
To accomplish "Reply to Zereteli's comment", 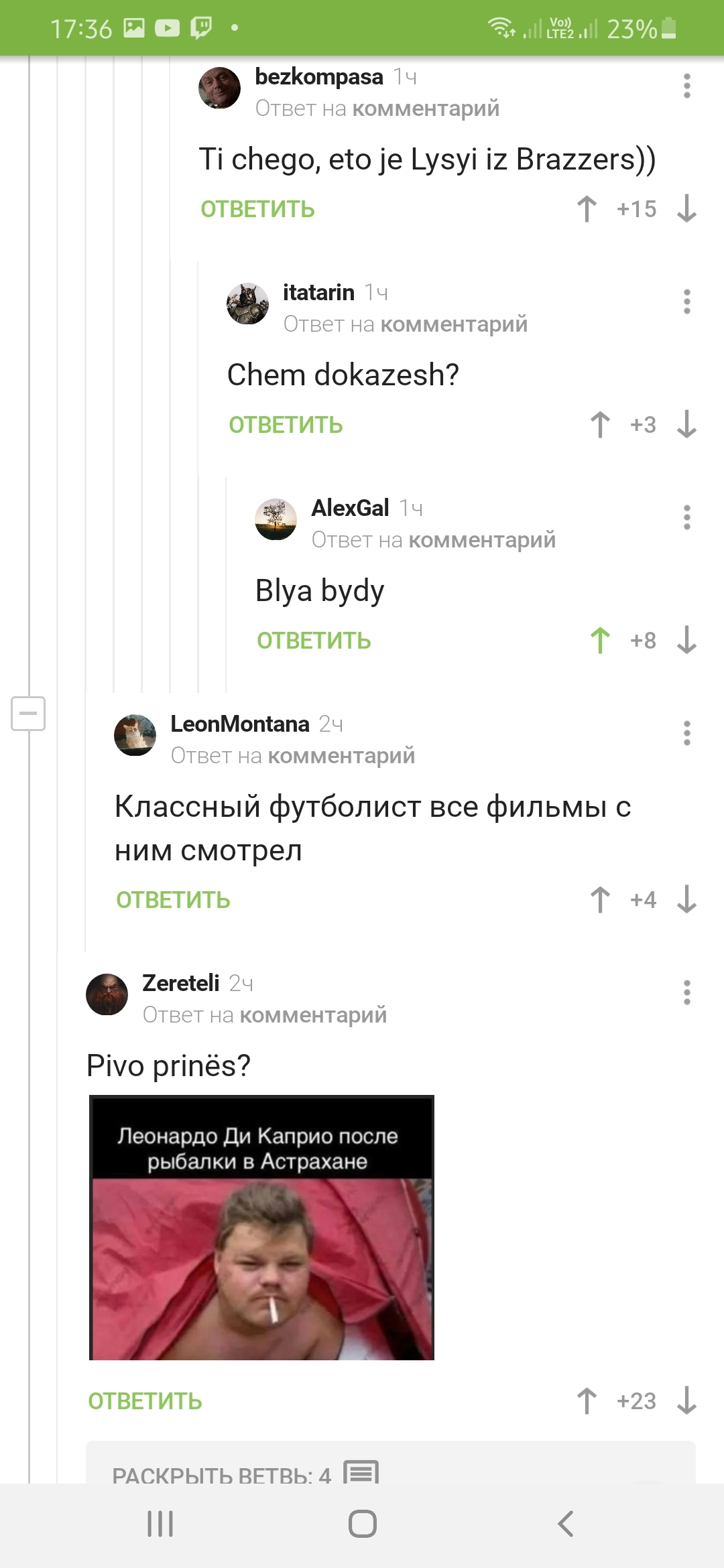I will click(x=145, y=1402).
